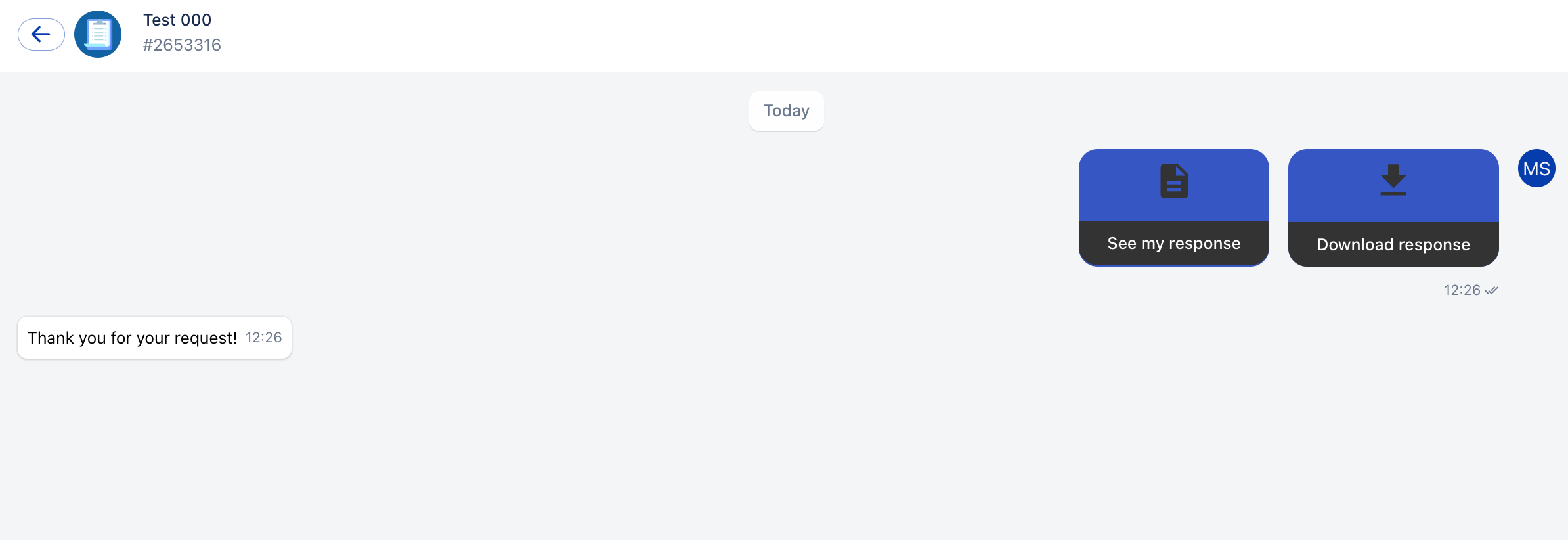Open the See my response card
Viewport: 1568px width, 540px height.
click(1173, 208)
